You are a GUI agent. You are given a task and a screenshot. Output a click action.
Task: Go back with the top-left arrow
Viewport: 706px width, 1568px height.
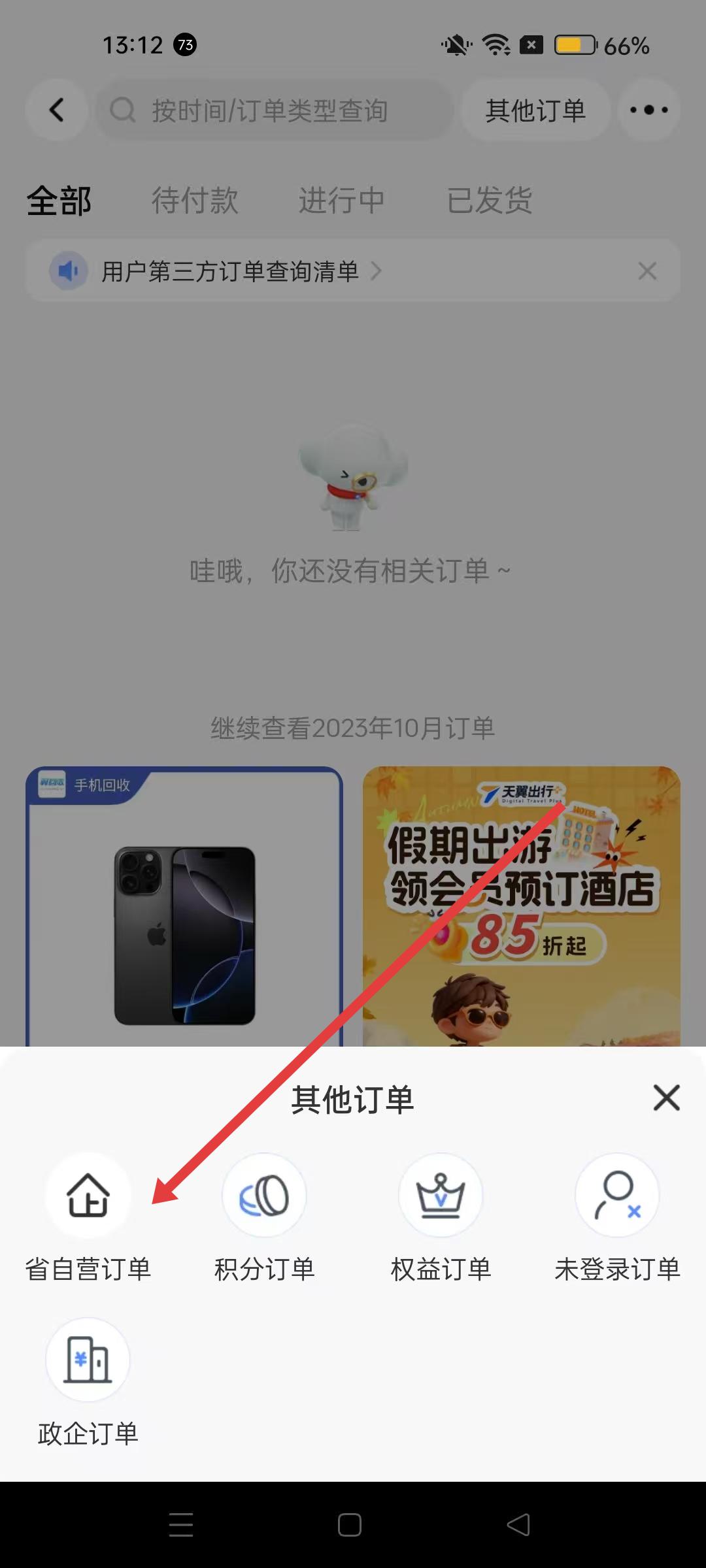(57, 110)
